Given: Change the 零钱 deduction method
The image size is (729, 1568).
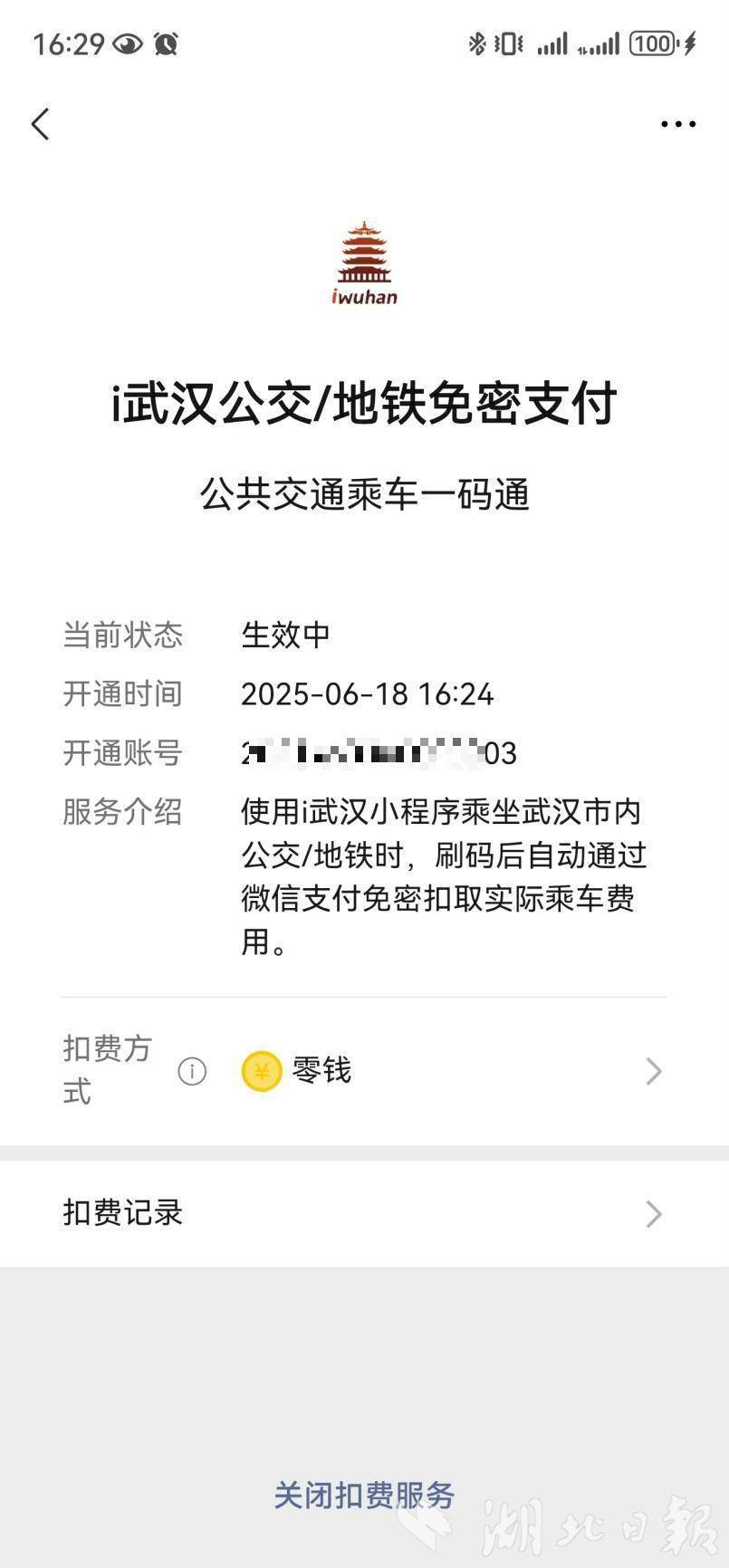Looking at the screenshot, I should click(x=451, y=1071).
